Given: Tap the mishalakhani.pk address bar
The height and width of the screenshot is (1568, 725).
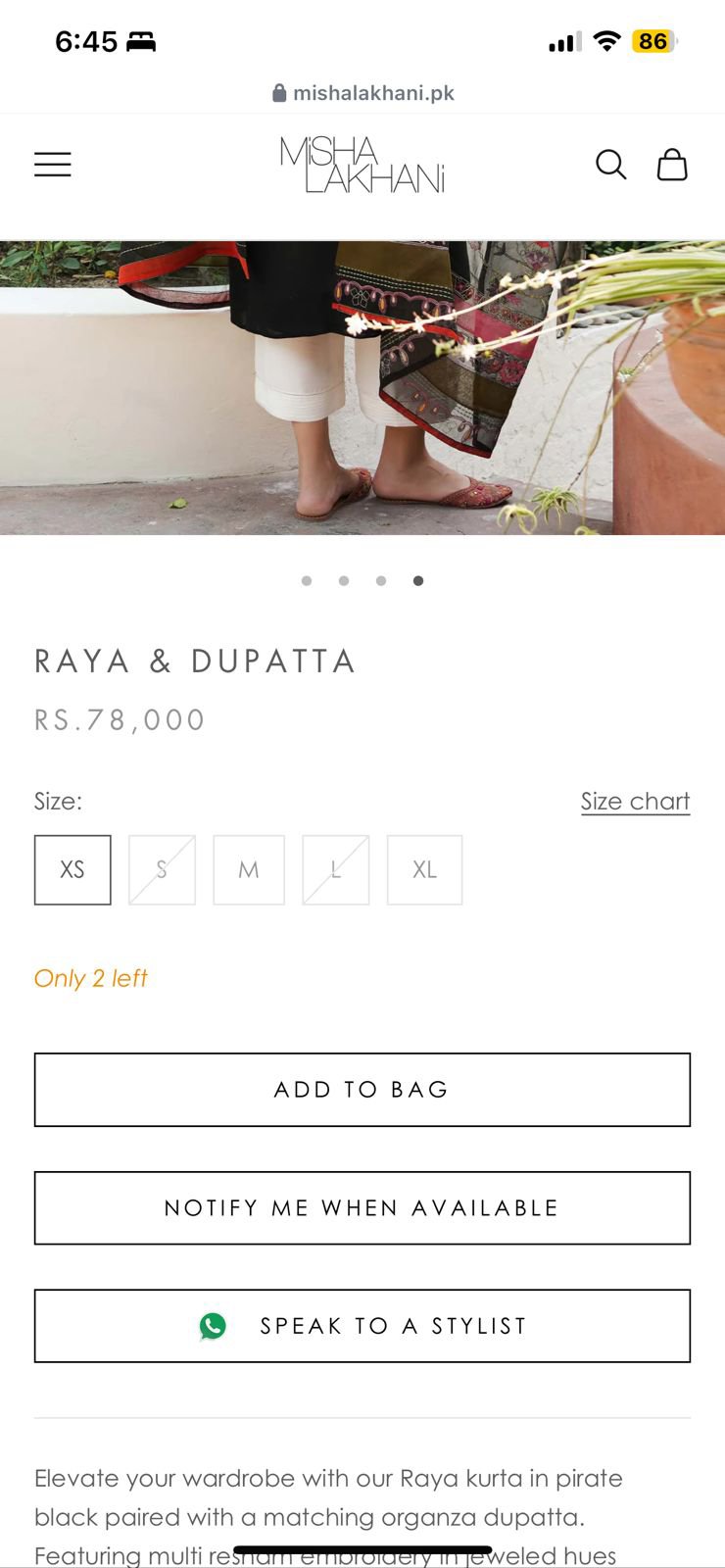Looking at the screenshot, I should [362, 93].
